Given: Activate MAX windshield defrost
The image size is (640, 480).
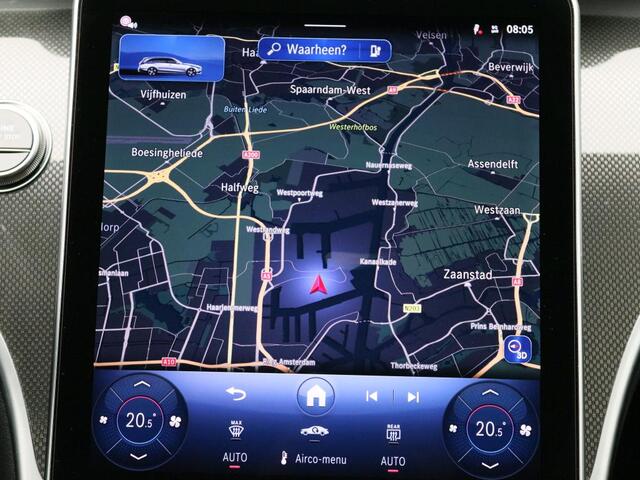Looking at the screenshot, I should point(237,431).
